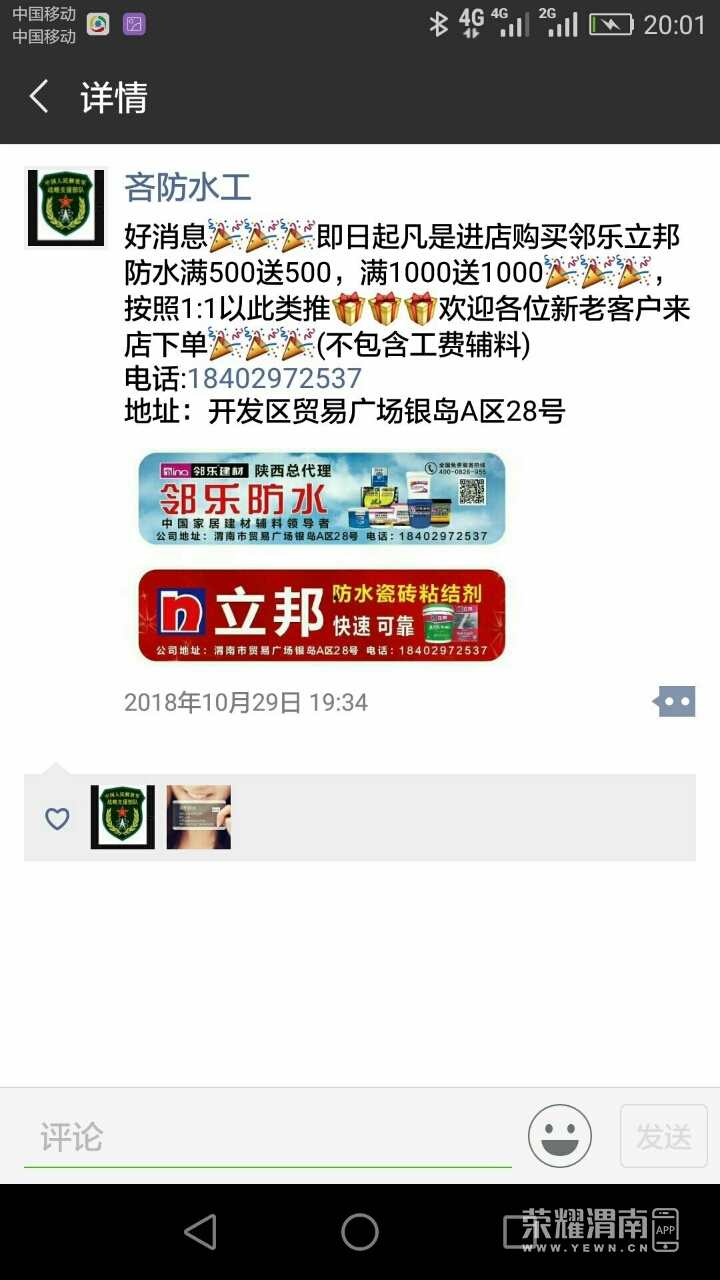This screenshot has width=720, height=1280.
Task: Call the phone number 18402972537
Action: point(274,379)
